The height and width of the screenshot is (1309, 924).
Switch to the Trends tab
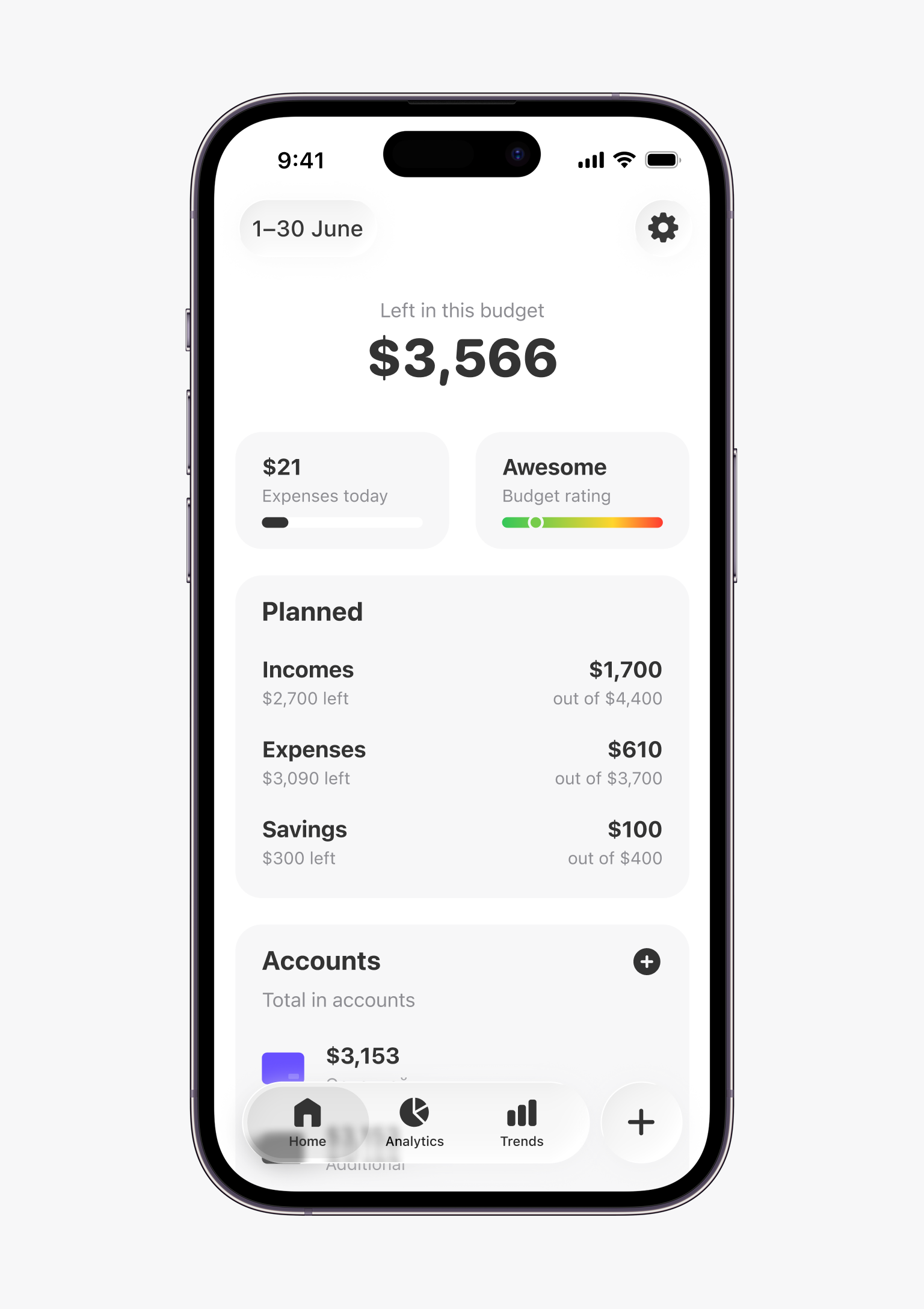(522, 1123)
